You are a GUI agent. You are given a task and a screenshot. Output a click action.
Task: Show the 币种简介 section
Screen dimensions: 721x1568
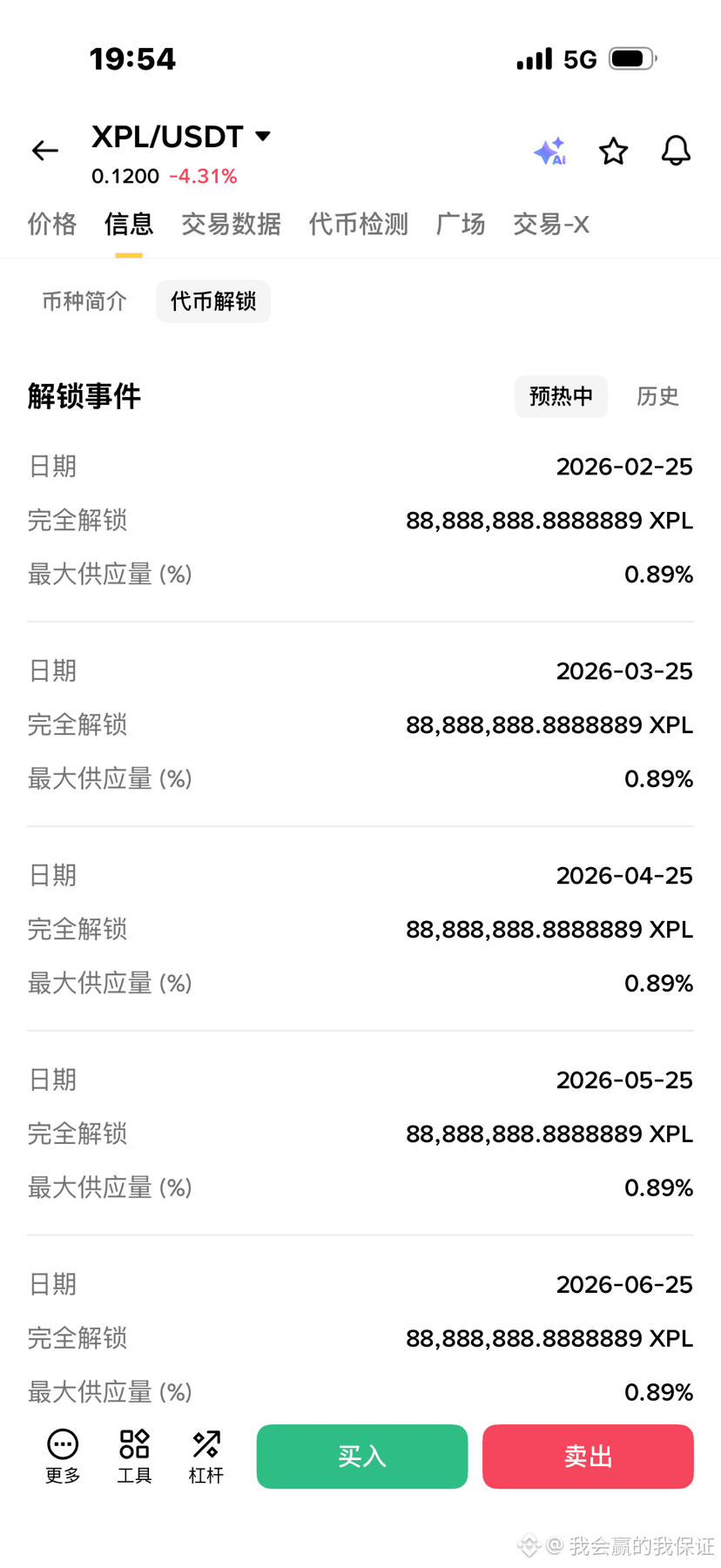click(84, 301)
